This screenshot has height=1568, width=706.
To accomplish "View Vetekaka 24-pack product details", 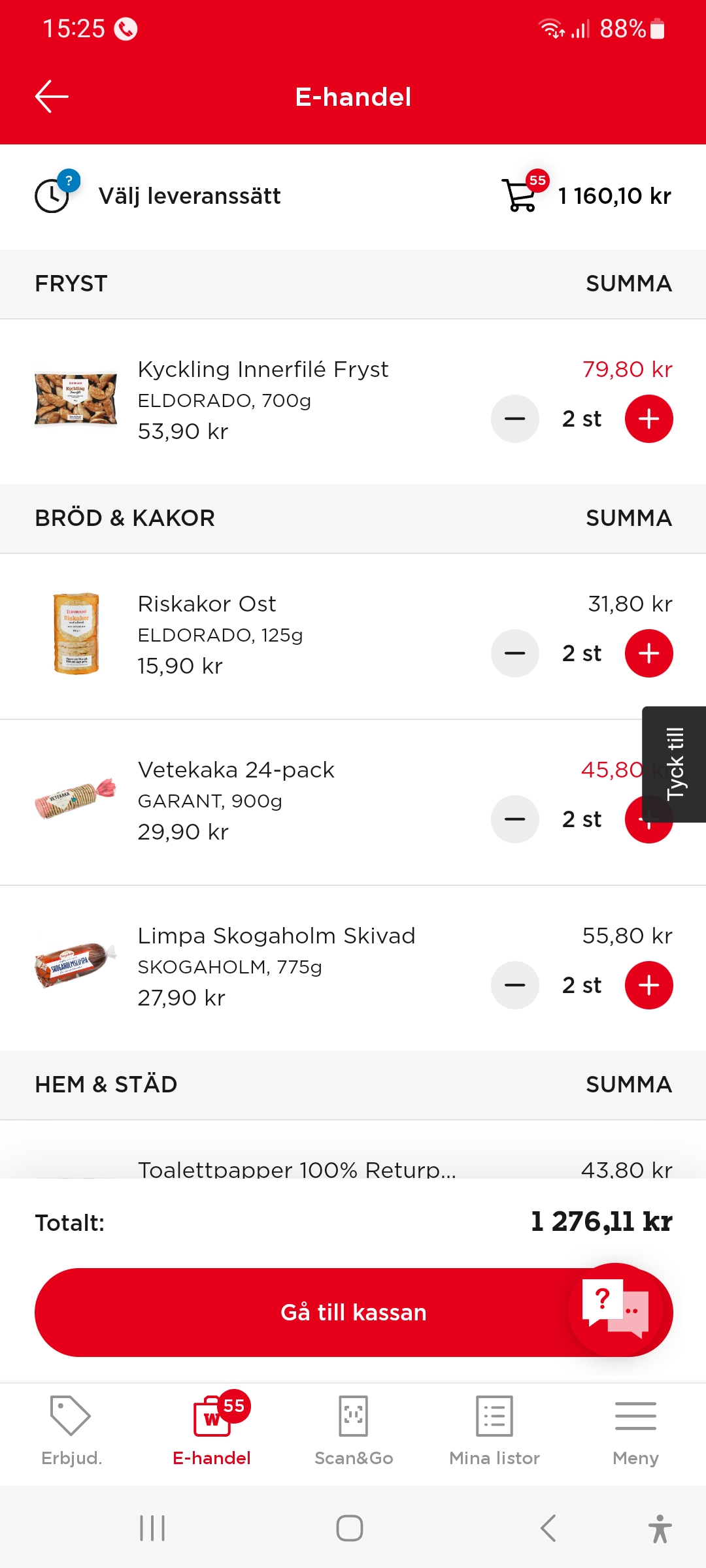I will pyautogui.click(x=236, y=770).
